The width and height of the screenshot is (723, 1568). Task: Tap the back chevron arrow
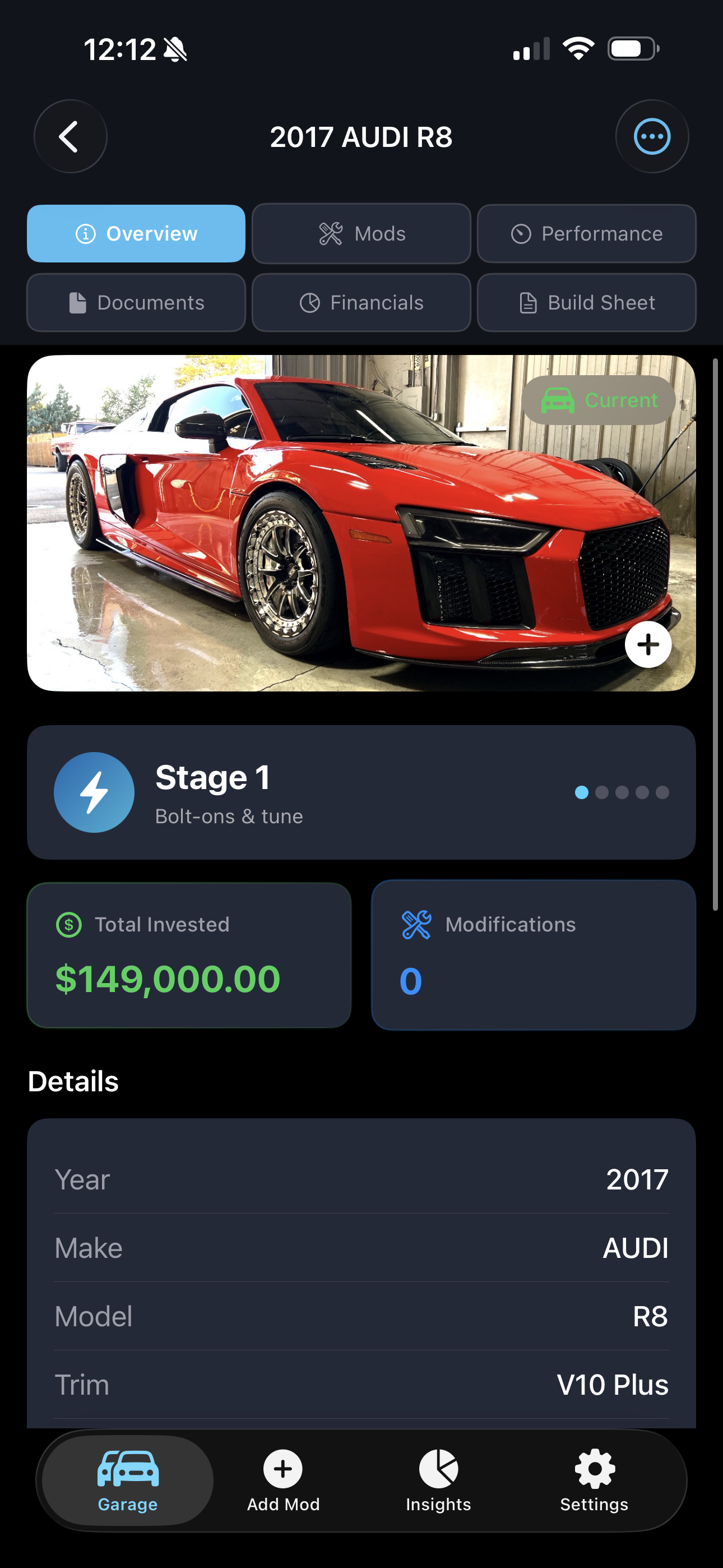point(71,137)
